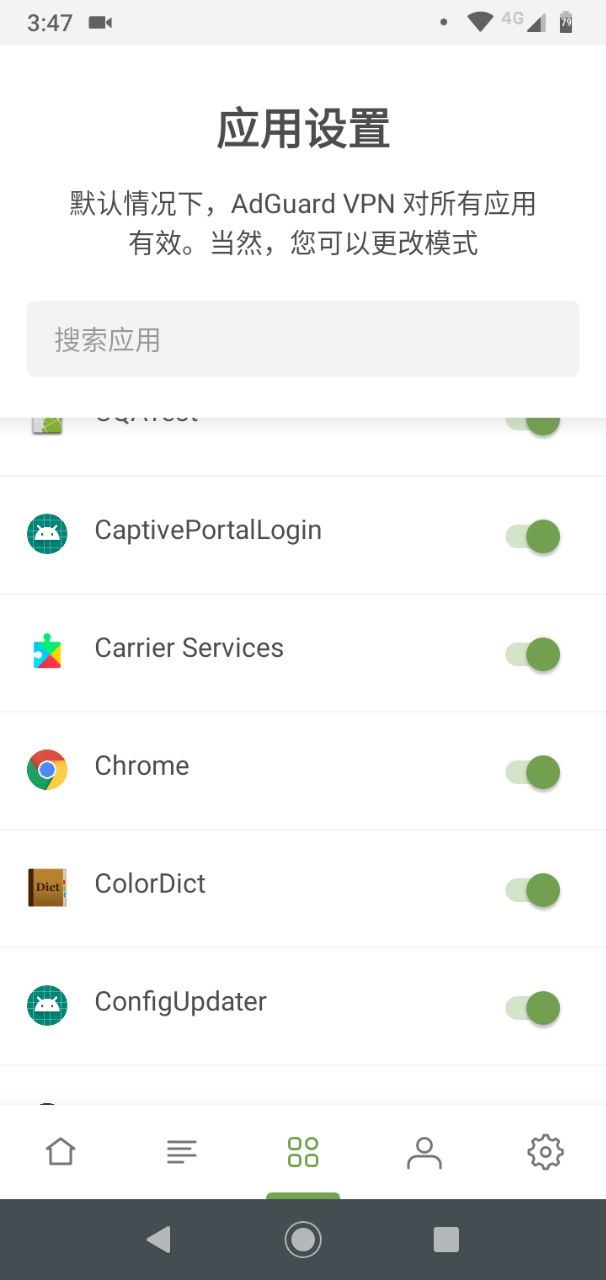Viewport: 606px width, 1280px height.
Task: Tap the system recent apps button
Action: click(x=446, y=1240)
